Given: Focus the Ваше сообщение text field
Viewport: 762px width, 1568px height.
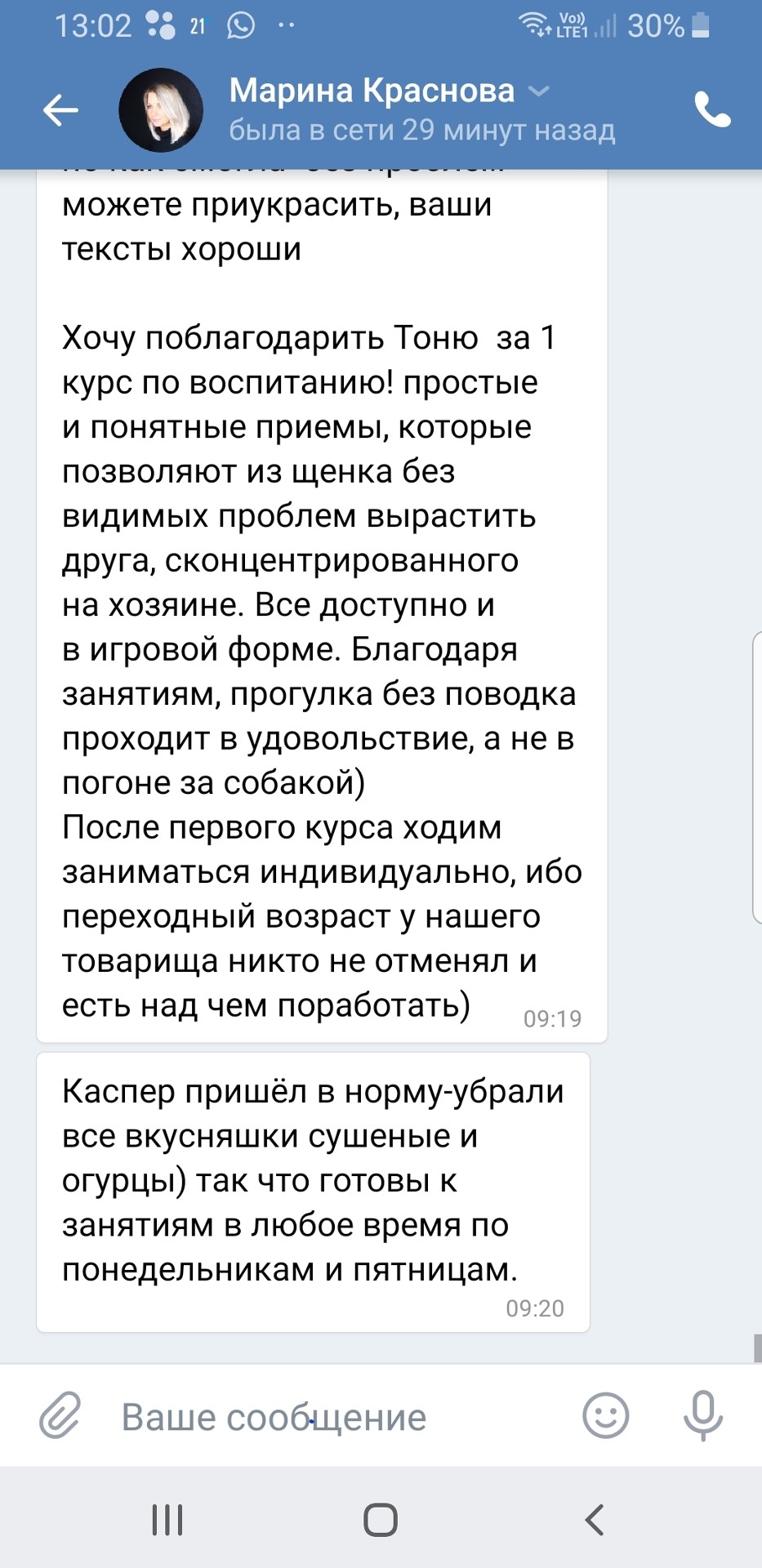Looking at the screenshot, I should click(x=327, y=1417).
